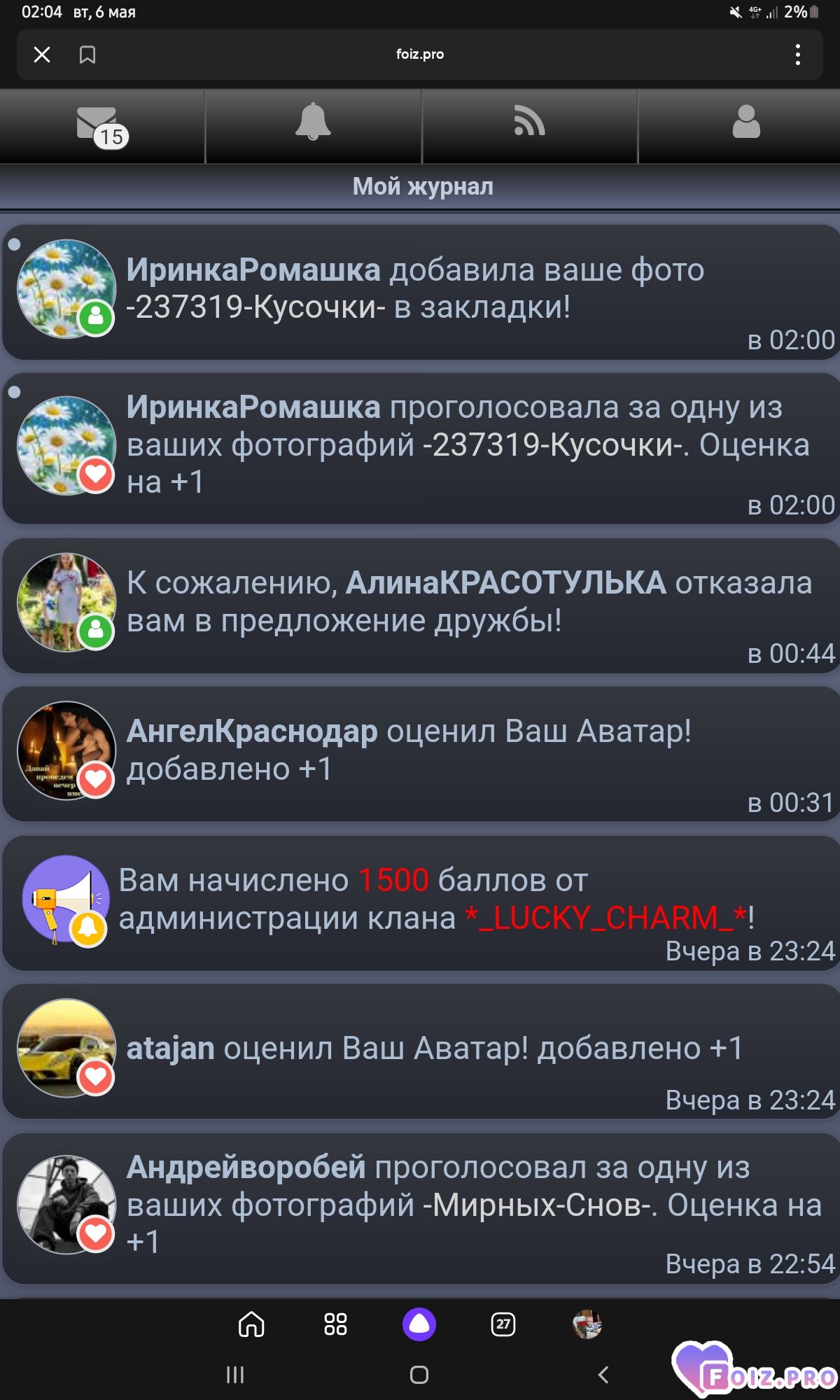This screenshot has height=1400, width=840.
Task: Close the foiz.pro browser tab
Action: coord(42,55)
